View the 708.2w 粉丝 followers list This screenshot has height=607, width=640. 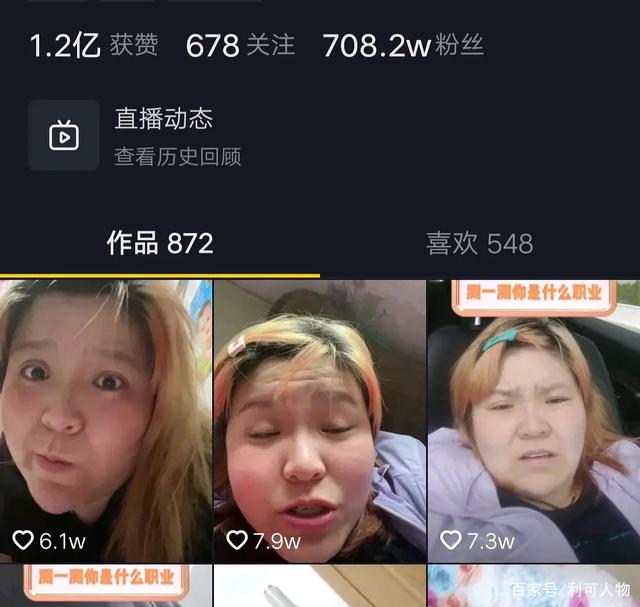coord(402,45)
